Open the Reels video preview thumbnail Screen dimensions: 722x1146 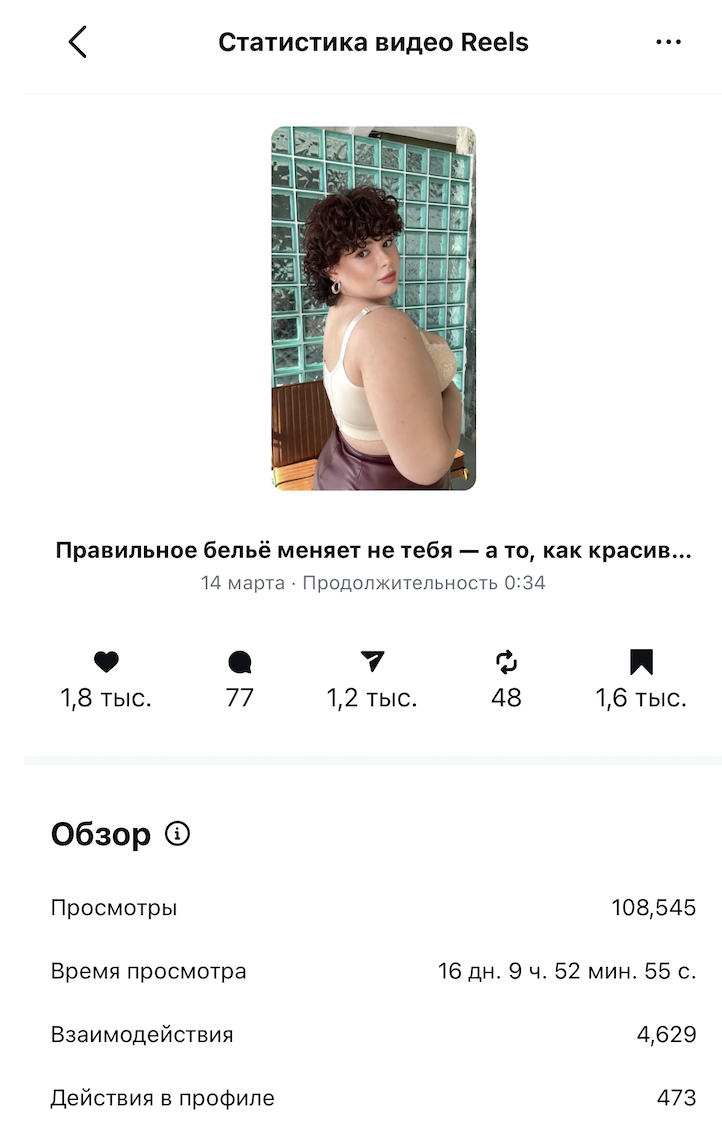pos(373,308)
